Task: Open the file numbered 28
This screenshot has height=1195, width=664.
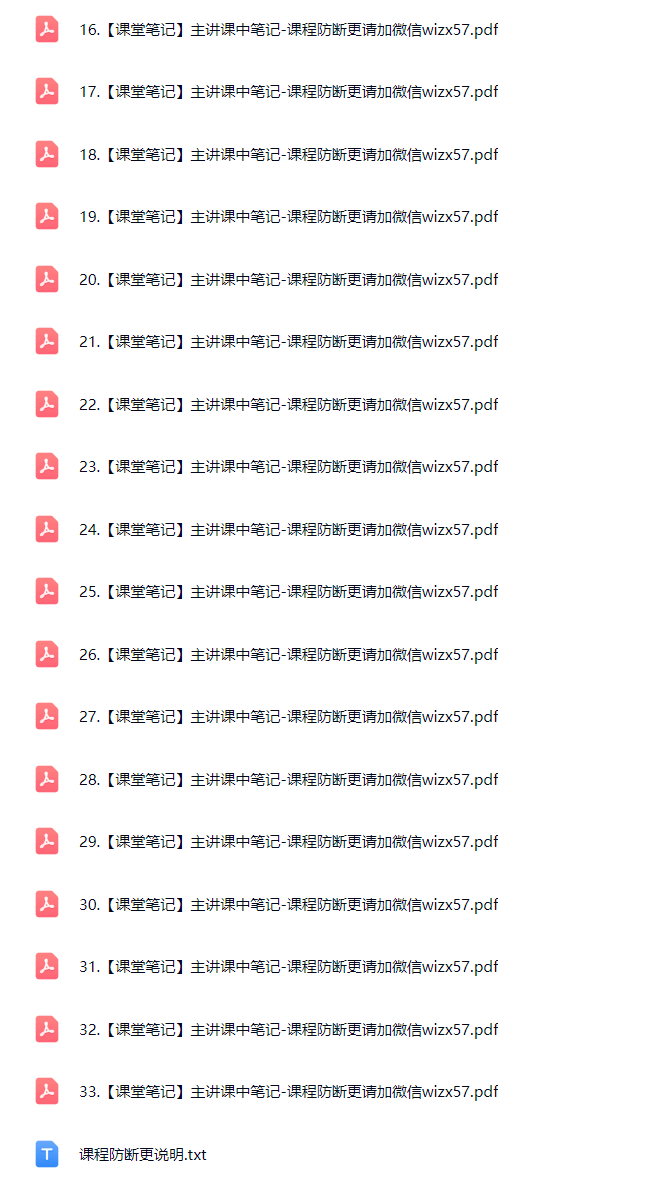Action: coord(288,780)
